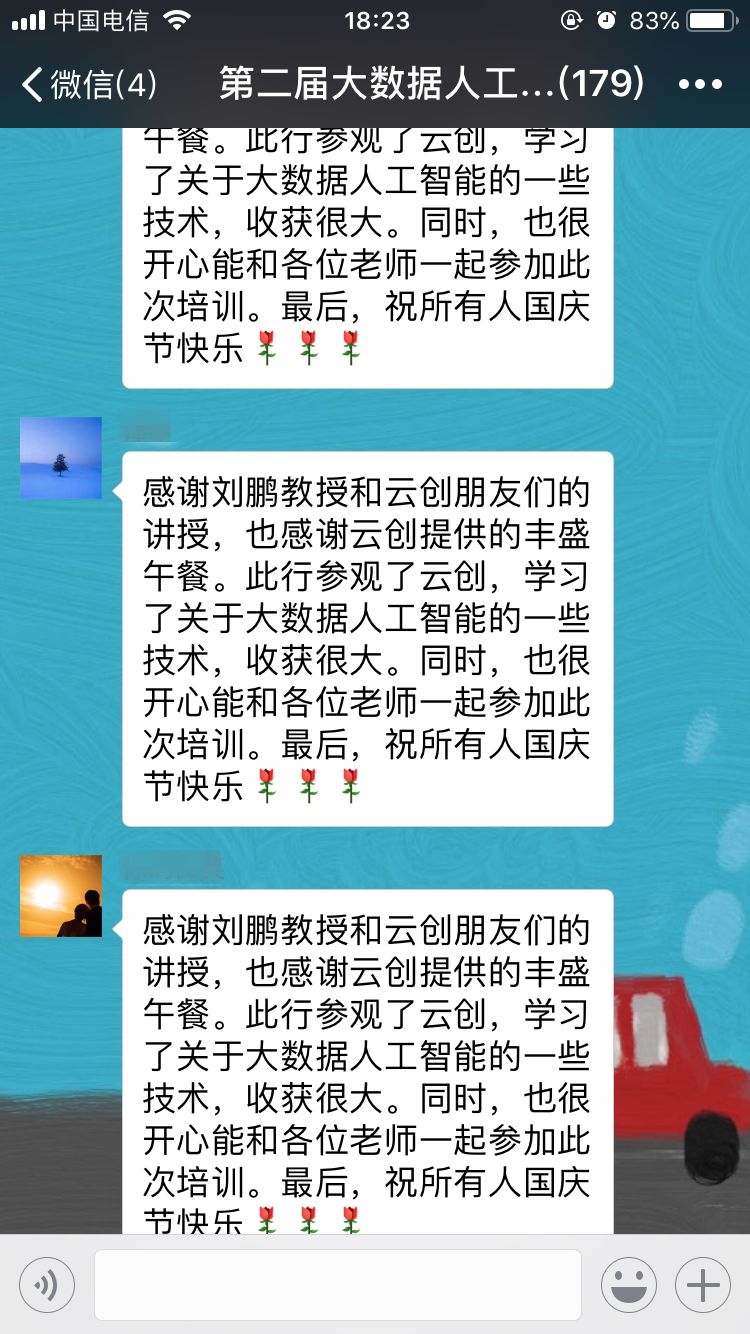
Task: Open the emoji sticker panel
Action: (629, 1285)
